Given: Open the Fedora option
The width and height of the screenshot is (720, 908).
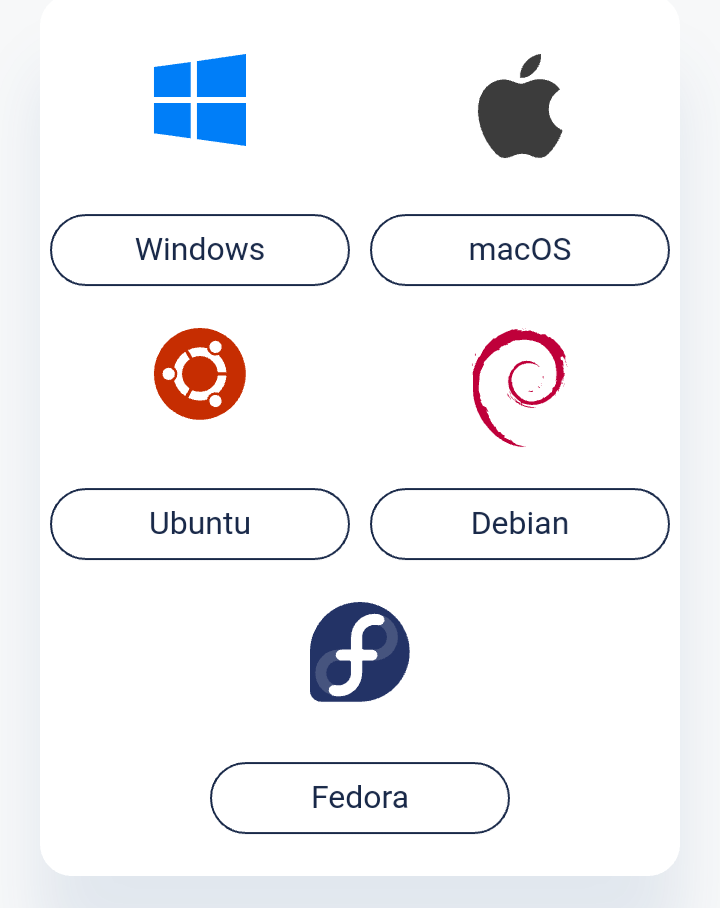Looking at the screenshot, I should [360, 798].
